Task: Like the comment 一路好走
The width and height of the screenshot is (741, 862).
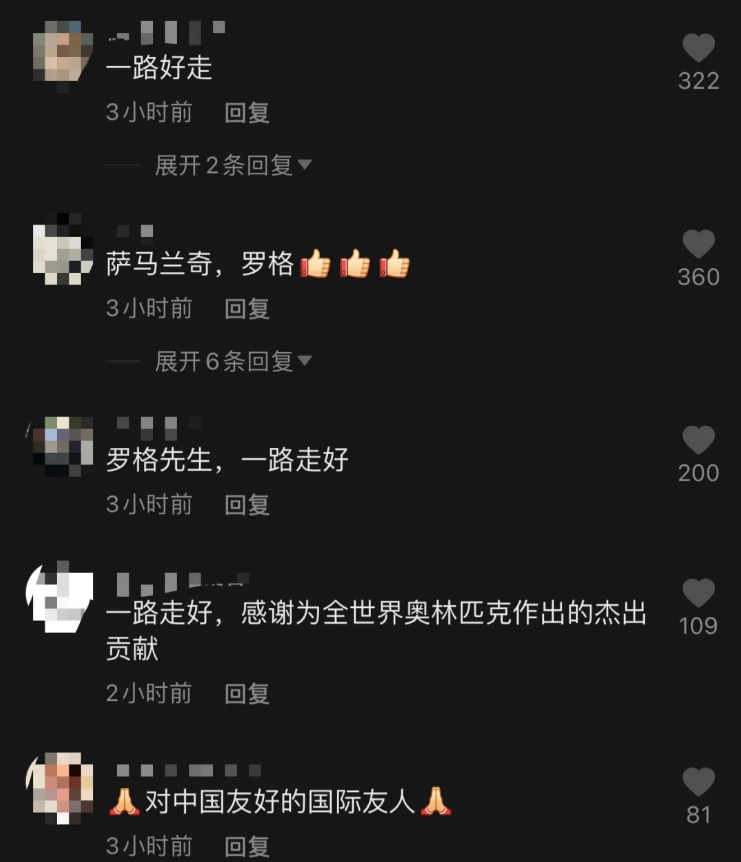Action: pyautogui.click(x=698, y=49)
